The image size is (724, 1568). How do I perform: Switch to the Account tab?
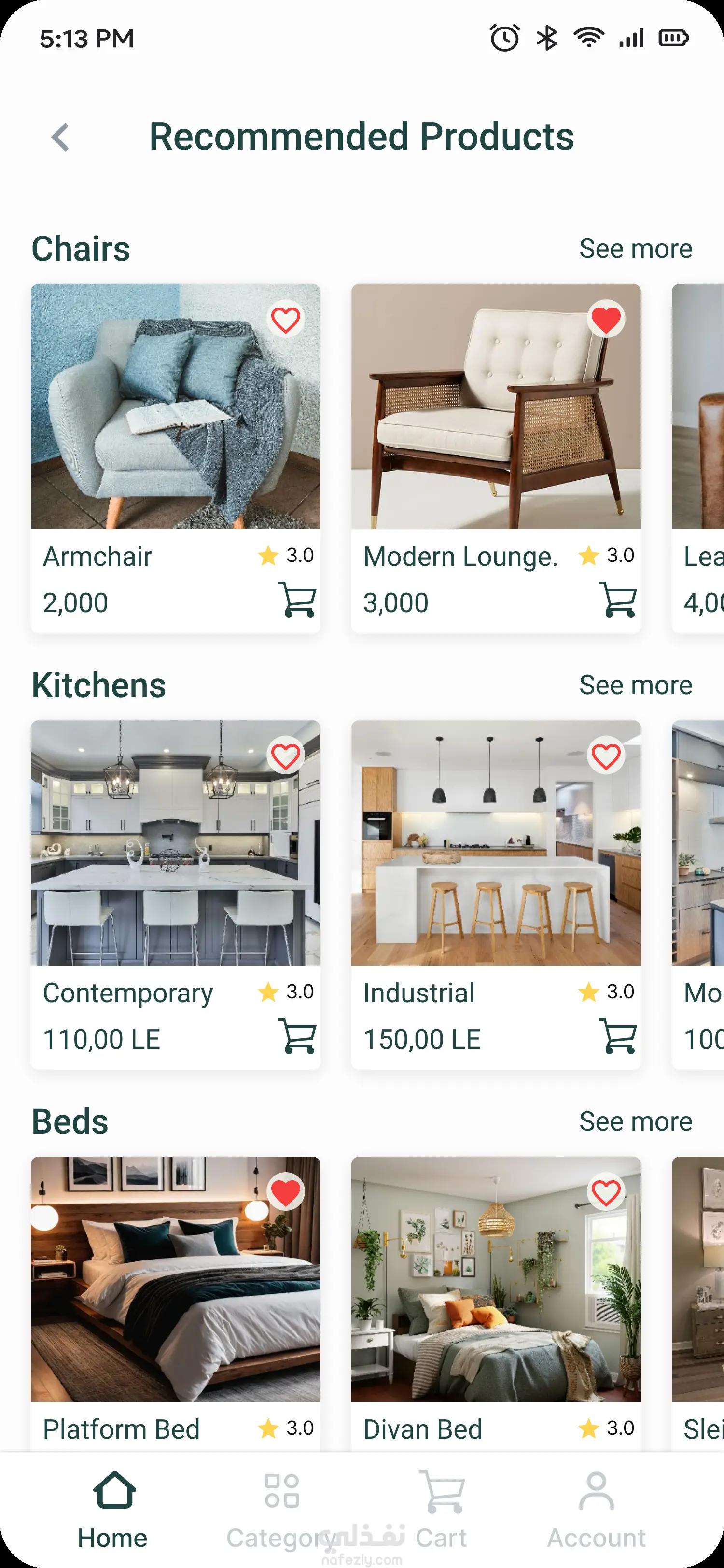pos(596,1510)
